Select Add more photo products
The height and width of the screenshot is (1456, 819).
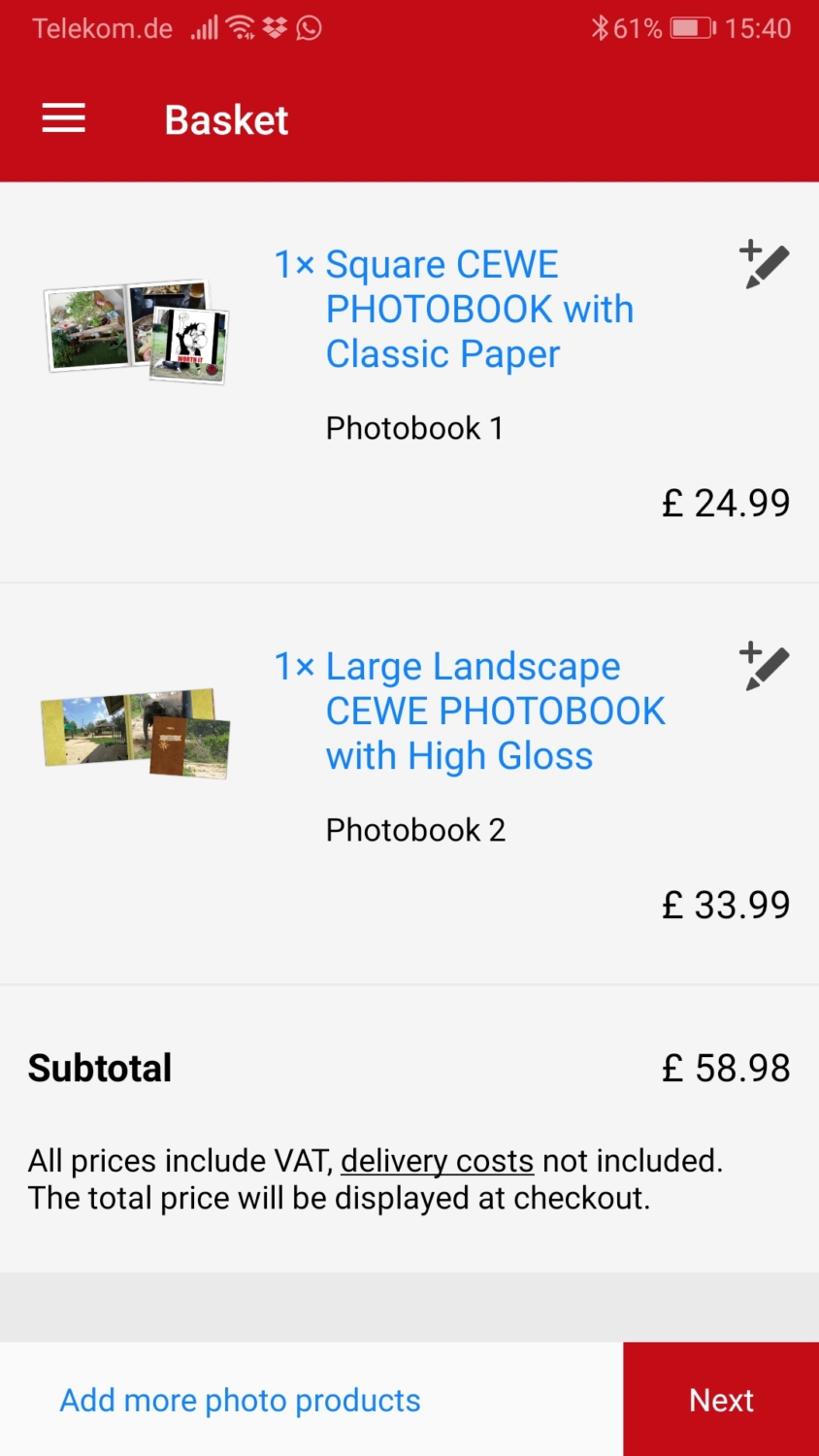[239, 1400]
